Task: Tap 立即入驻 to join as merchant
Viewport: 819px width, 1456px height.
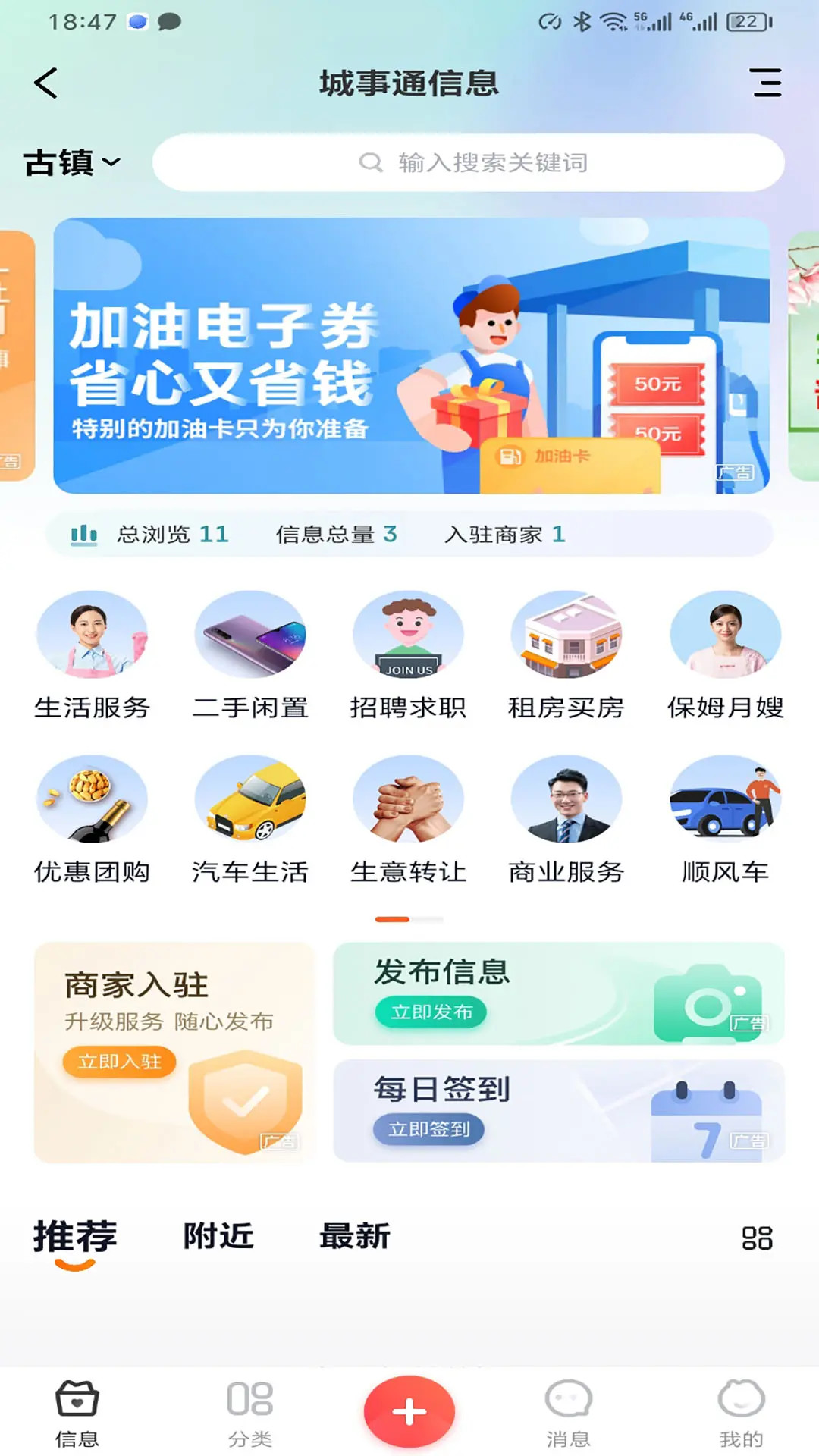Action: [x=120, y=1062]
